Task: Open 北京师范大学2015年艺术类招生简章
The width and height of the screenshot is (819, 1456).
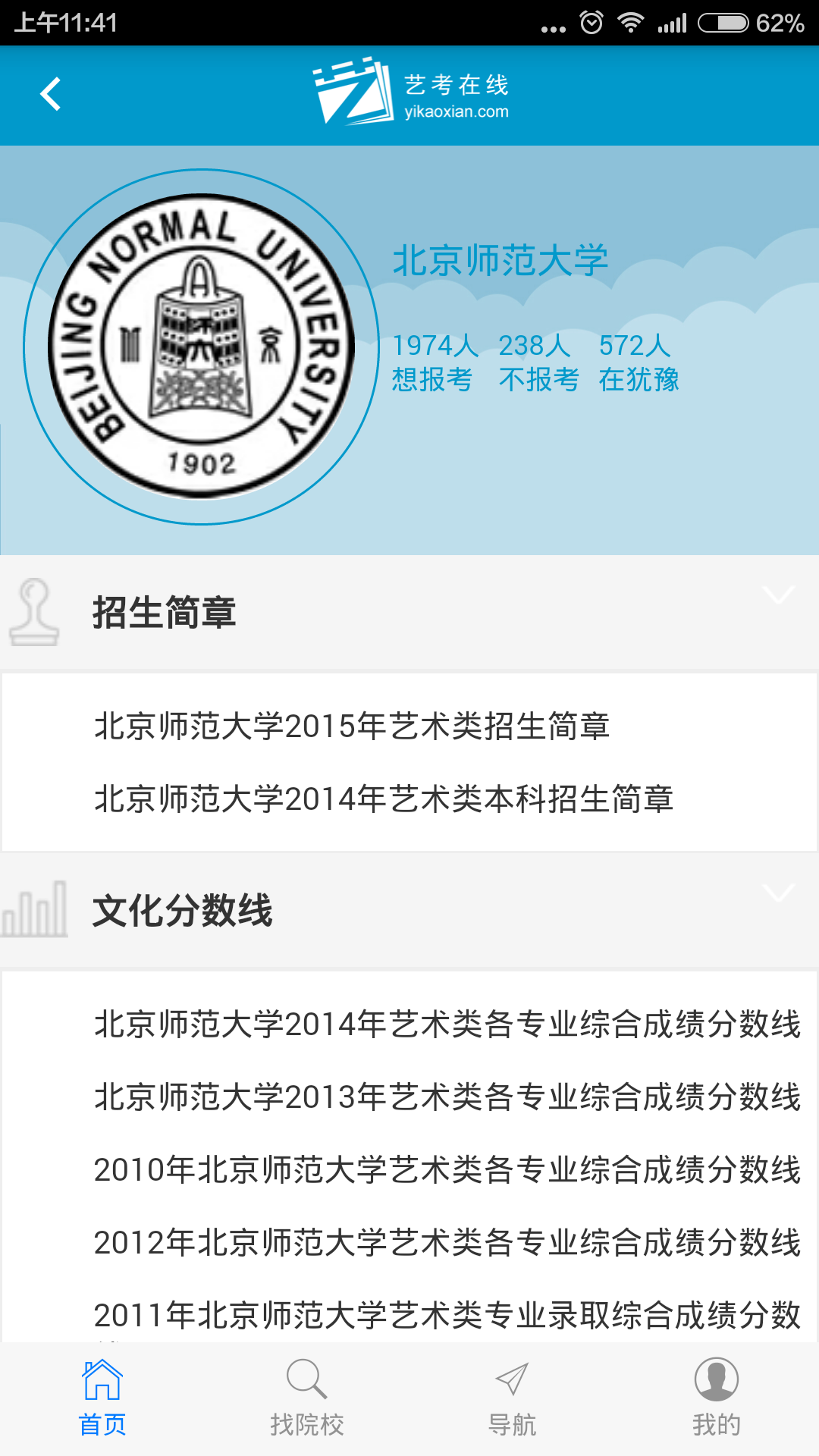Action: point(352,726)
